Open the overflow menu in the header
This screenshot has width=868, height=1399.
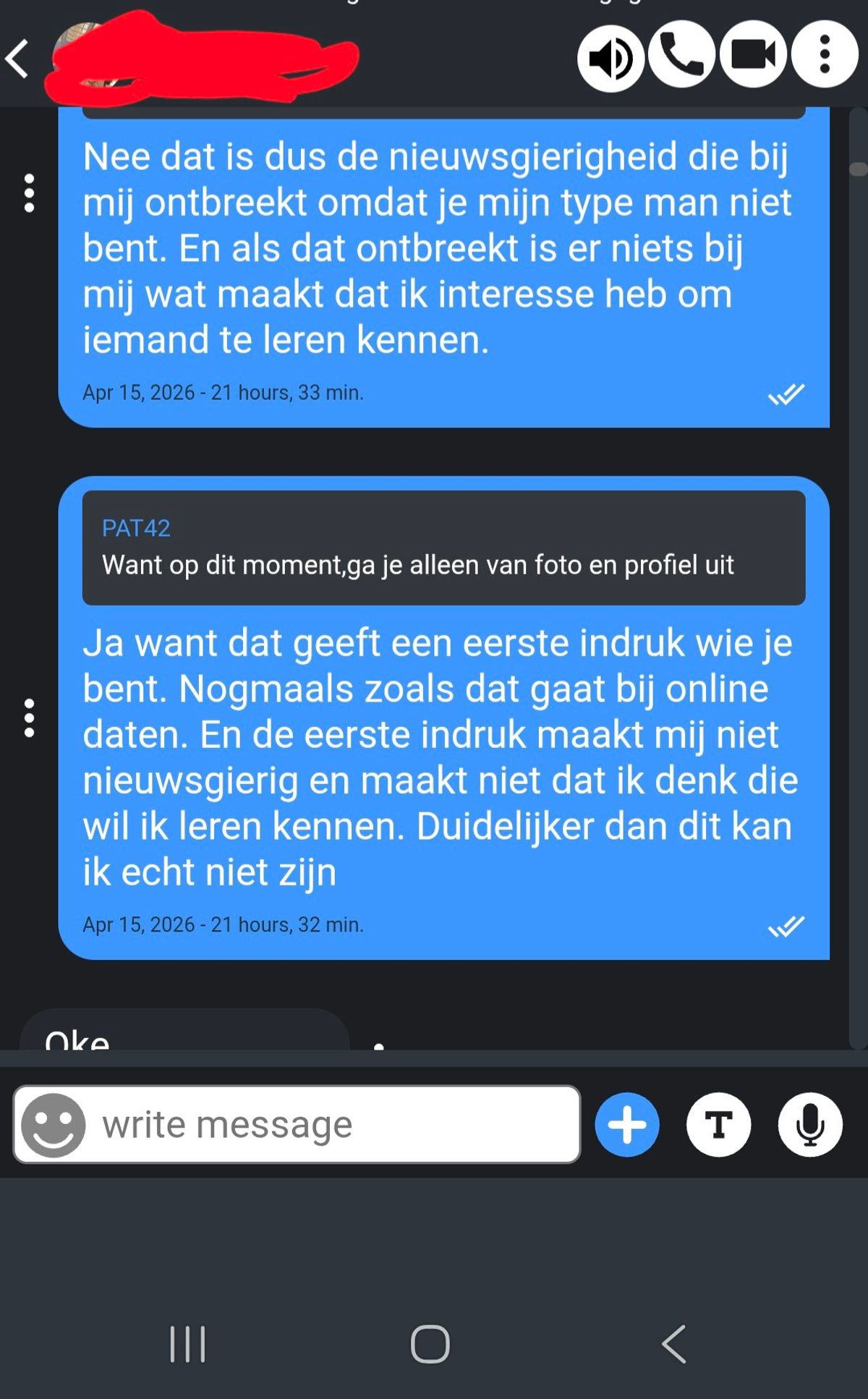click(824, 55)
